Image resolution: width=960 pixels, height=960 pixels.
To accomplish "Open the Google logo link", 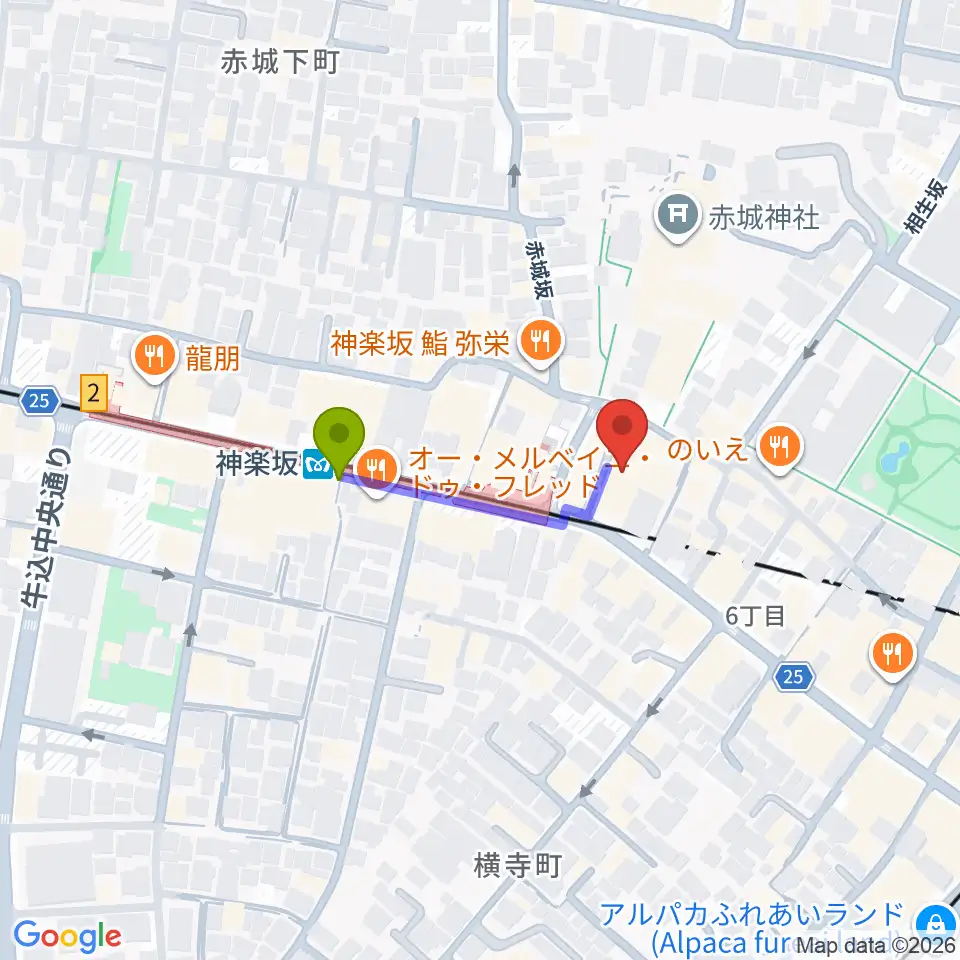I will [x=67, y=937].
